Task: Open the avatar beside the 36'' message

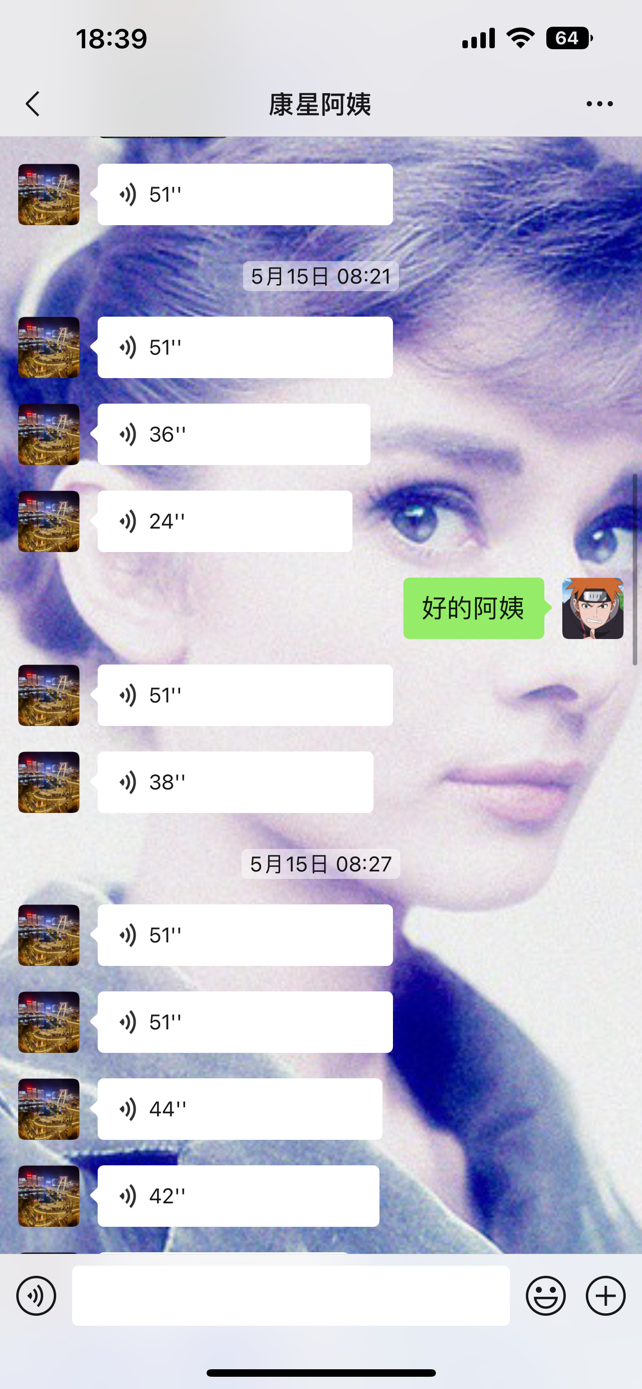Action: tap(49, 434)
